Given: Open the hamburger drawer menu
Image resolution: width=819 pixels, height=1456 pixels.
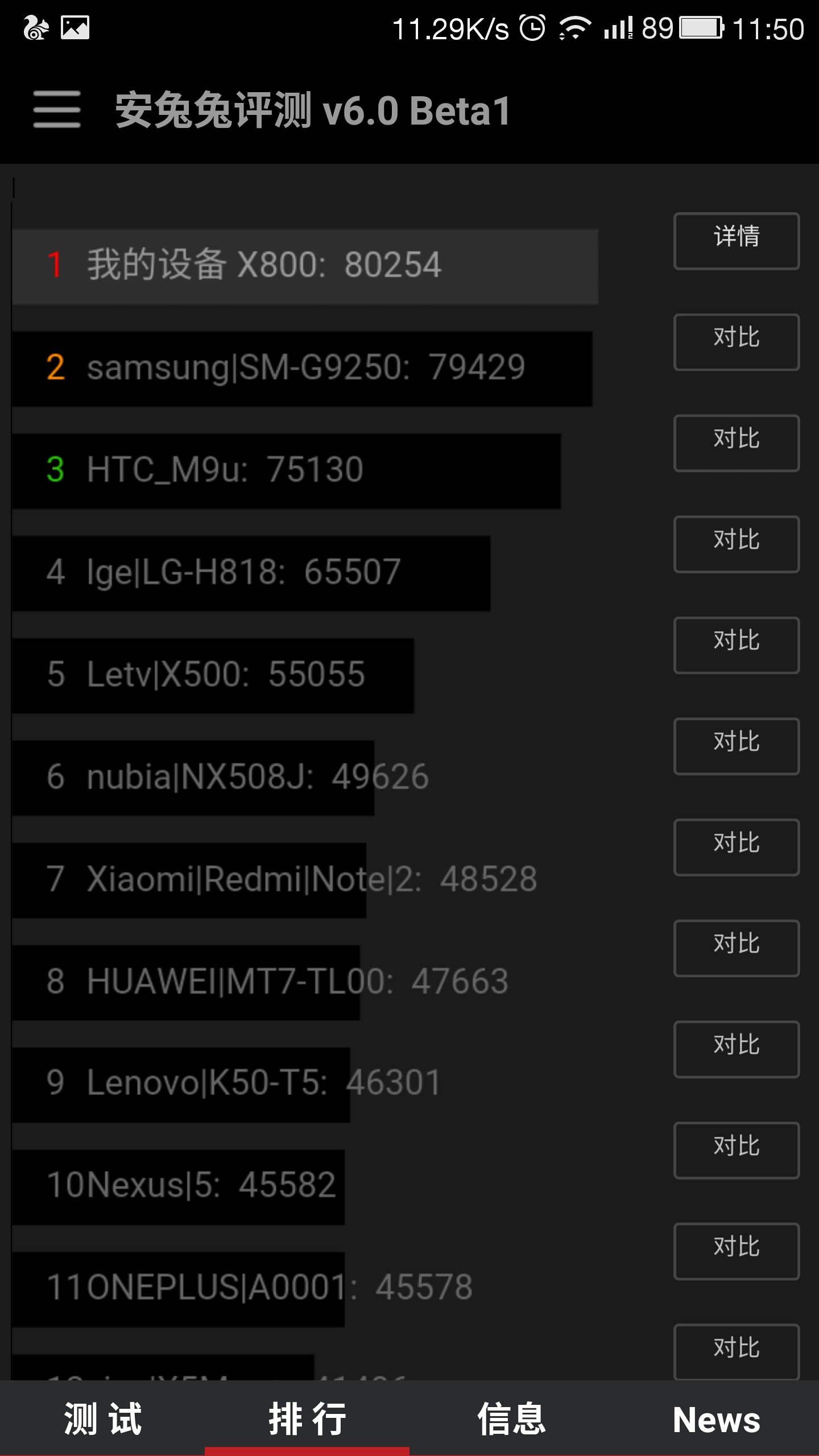Looking at the screenshot, I should (x=57, y=109).
